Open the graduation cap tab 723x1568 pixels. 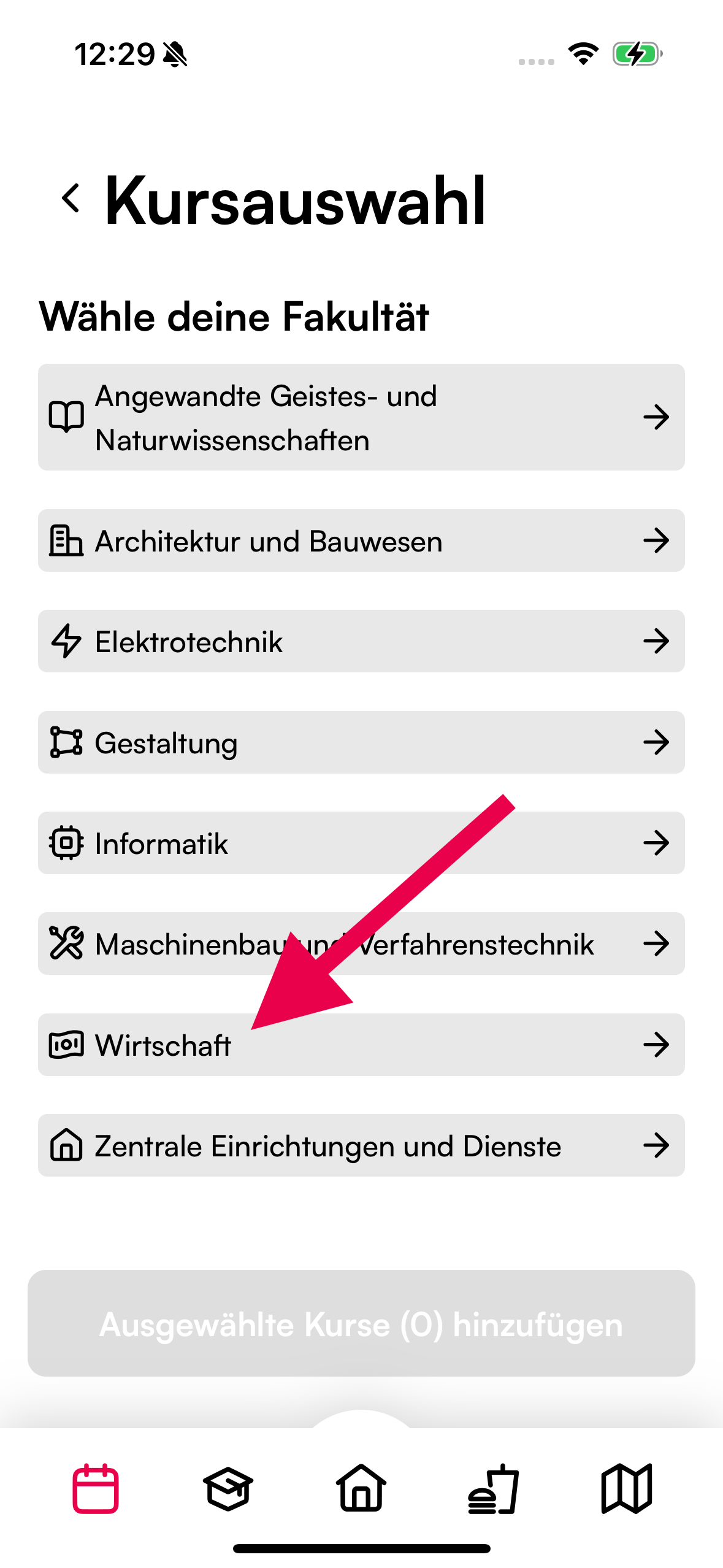point(228,1488)
